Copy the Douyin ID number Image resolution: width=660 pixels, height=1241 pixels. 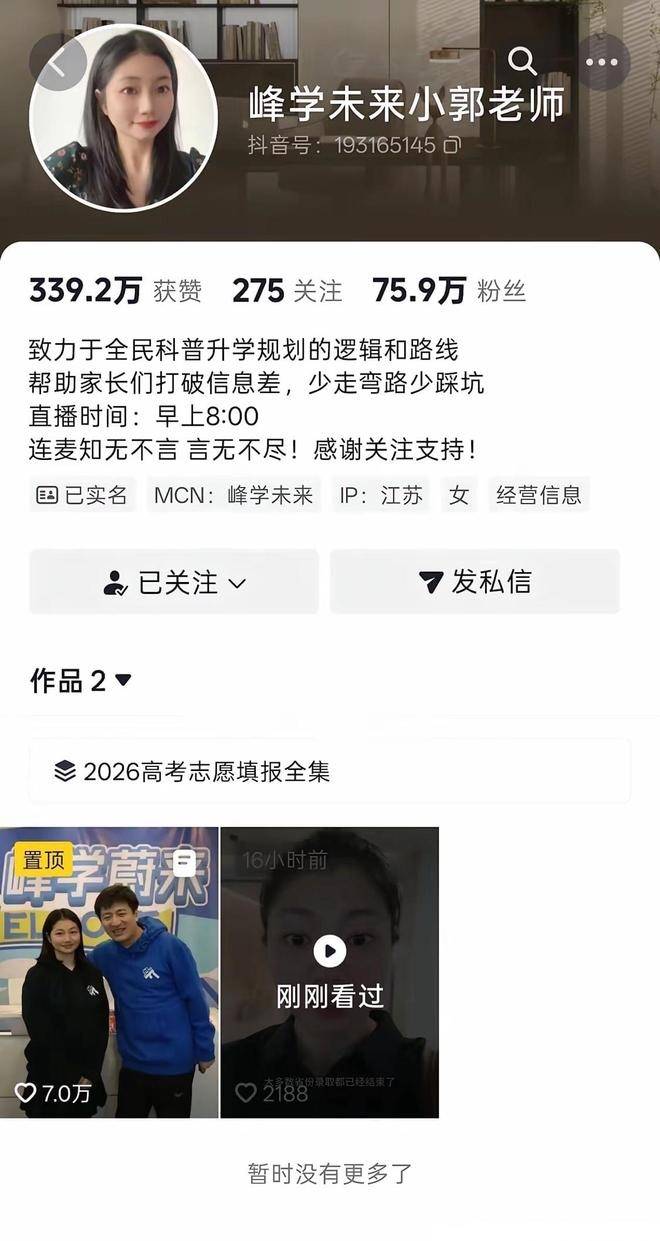point(451,145)
